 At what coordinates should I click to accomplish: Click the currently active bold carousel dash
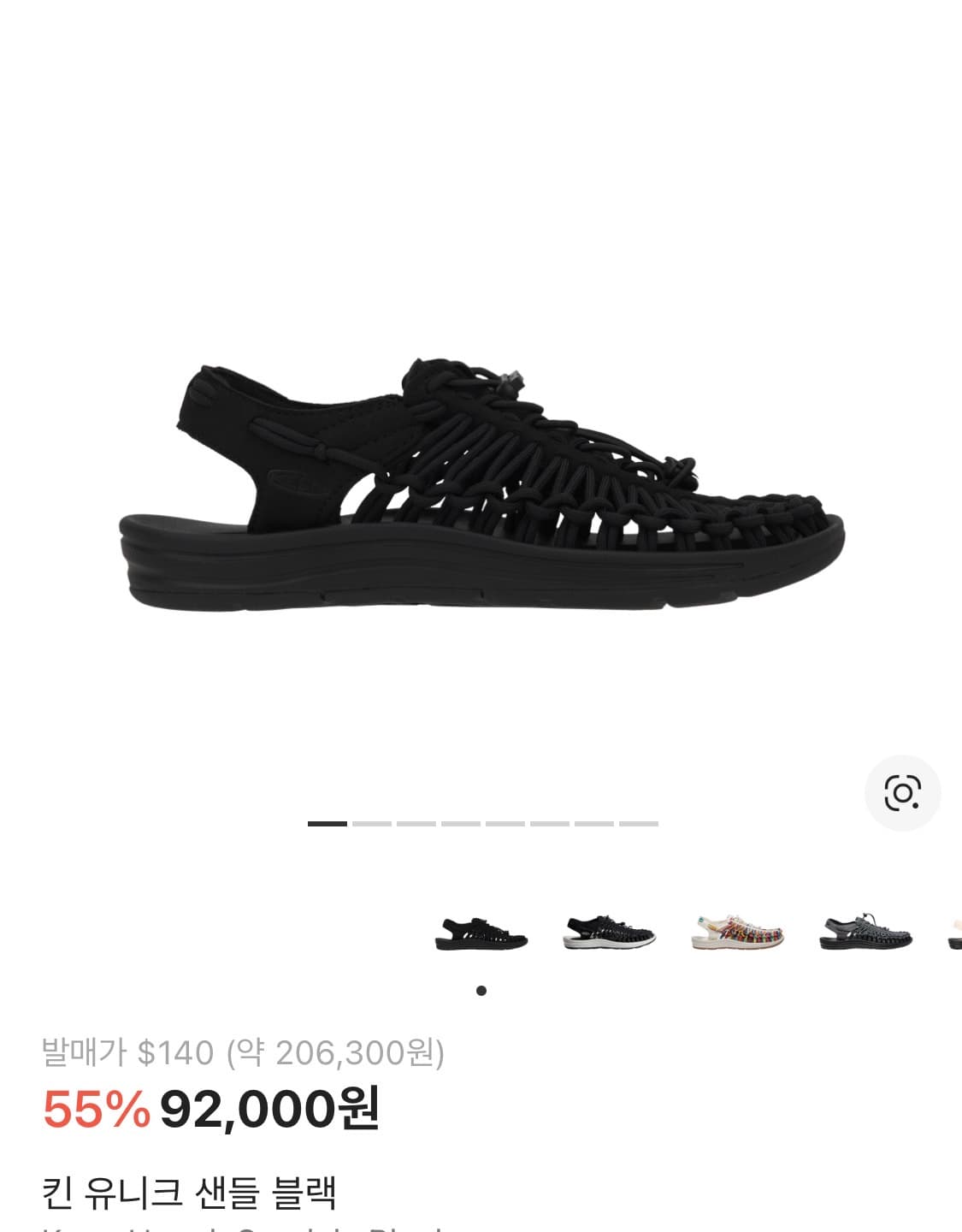coord(326,823)
